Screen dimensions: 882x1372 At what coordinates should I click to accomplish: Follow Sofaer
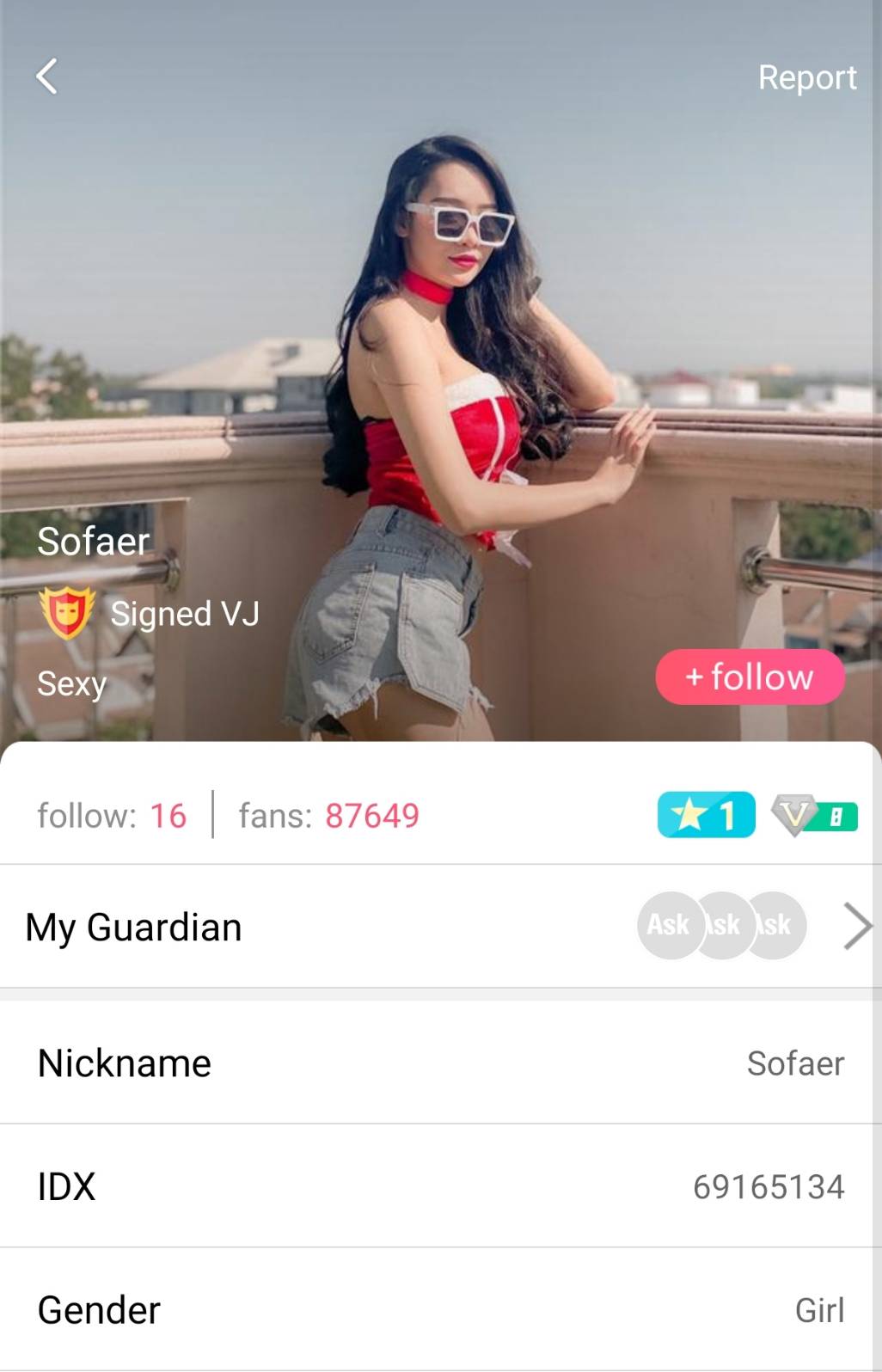(x=750, y=677)
